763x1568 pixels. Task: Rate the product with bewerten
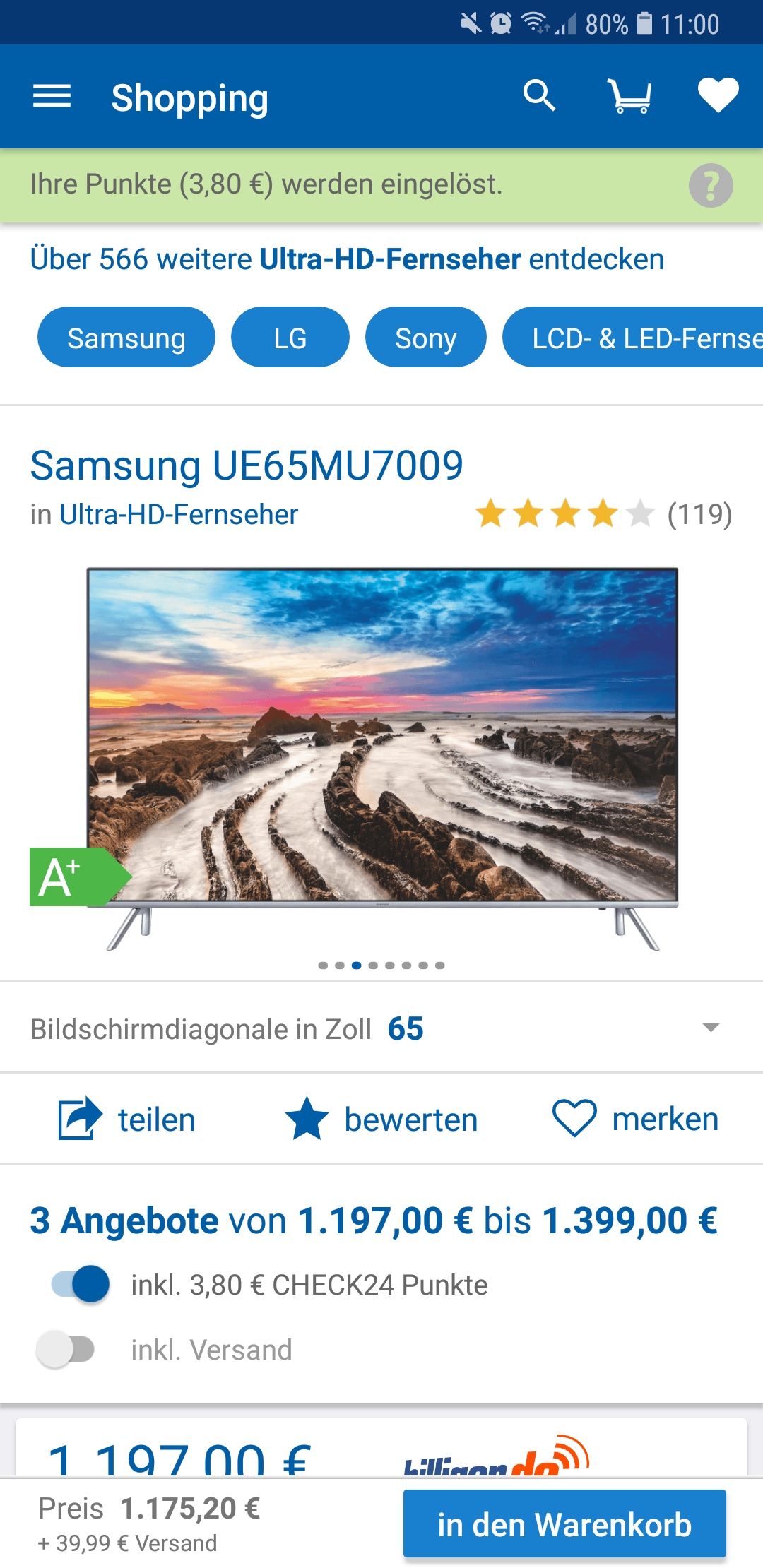coord(381,1119)
